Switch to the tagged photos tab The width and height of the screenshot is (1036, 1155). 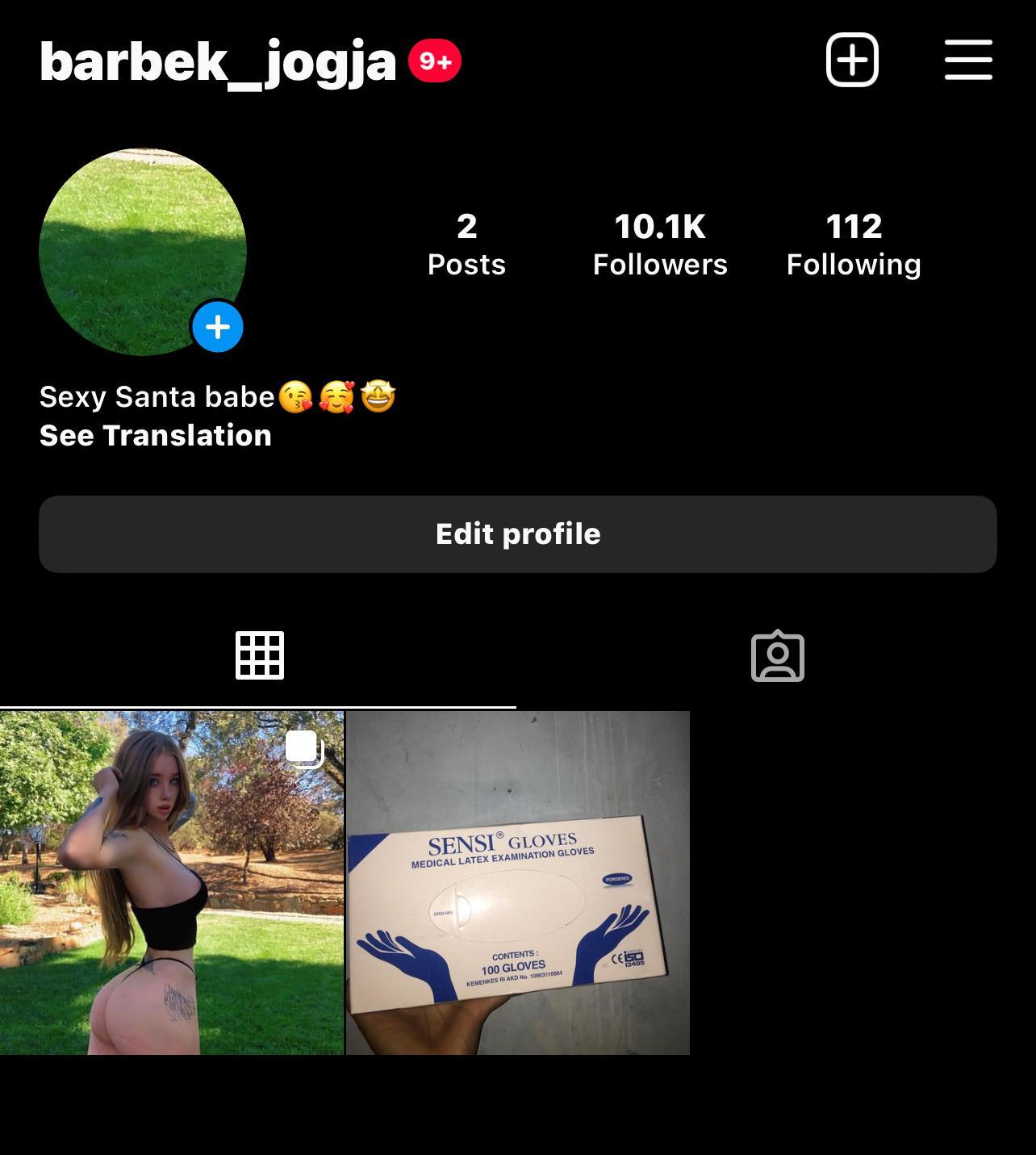point(777,656)
